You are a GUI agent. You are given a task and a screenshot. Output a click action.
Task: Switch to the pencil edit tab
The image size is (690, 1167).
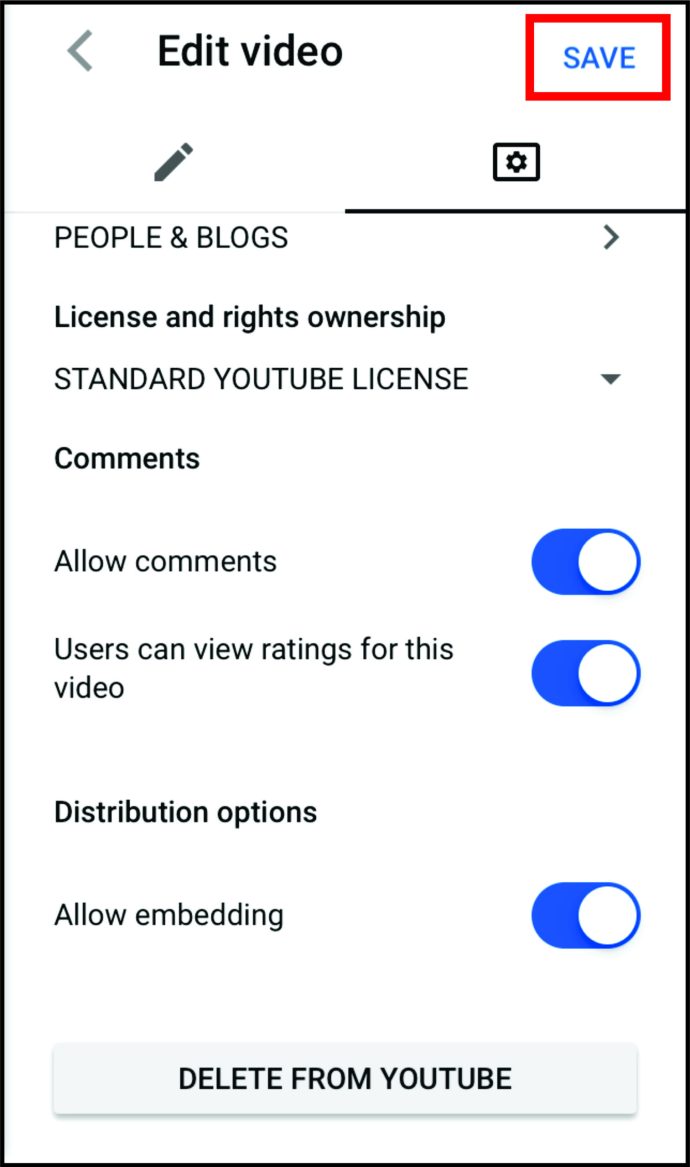(174, 162)
